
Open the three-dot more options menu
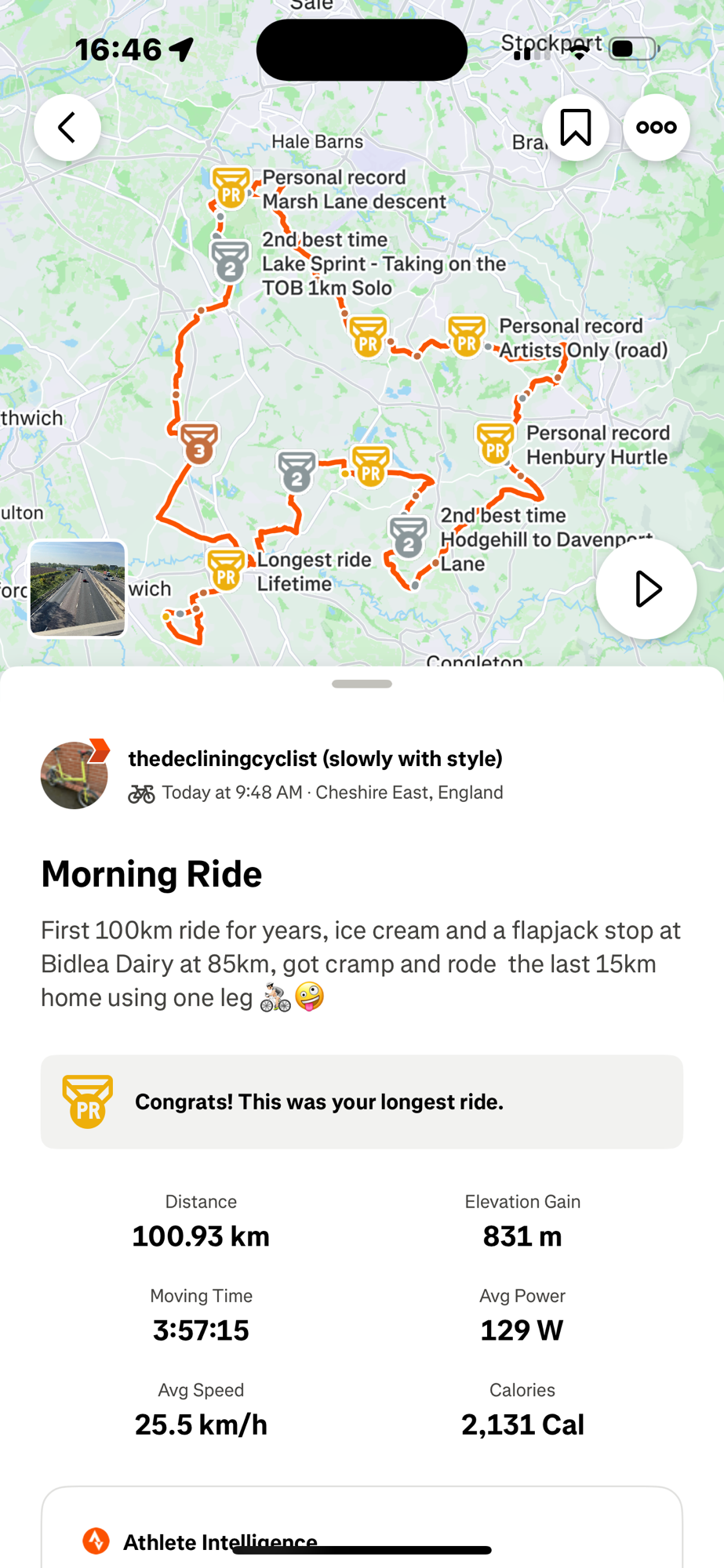(656, 128)
